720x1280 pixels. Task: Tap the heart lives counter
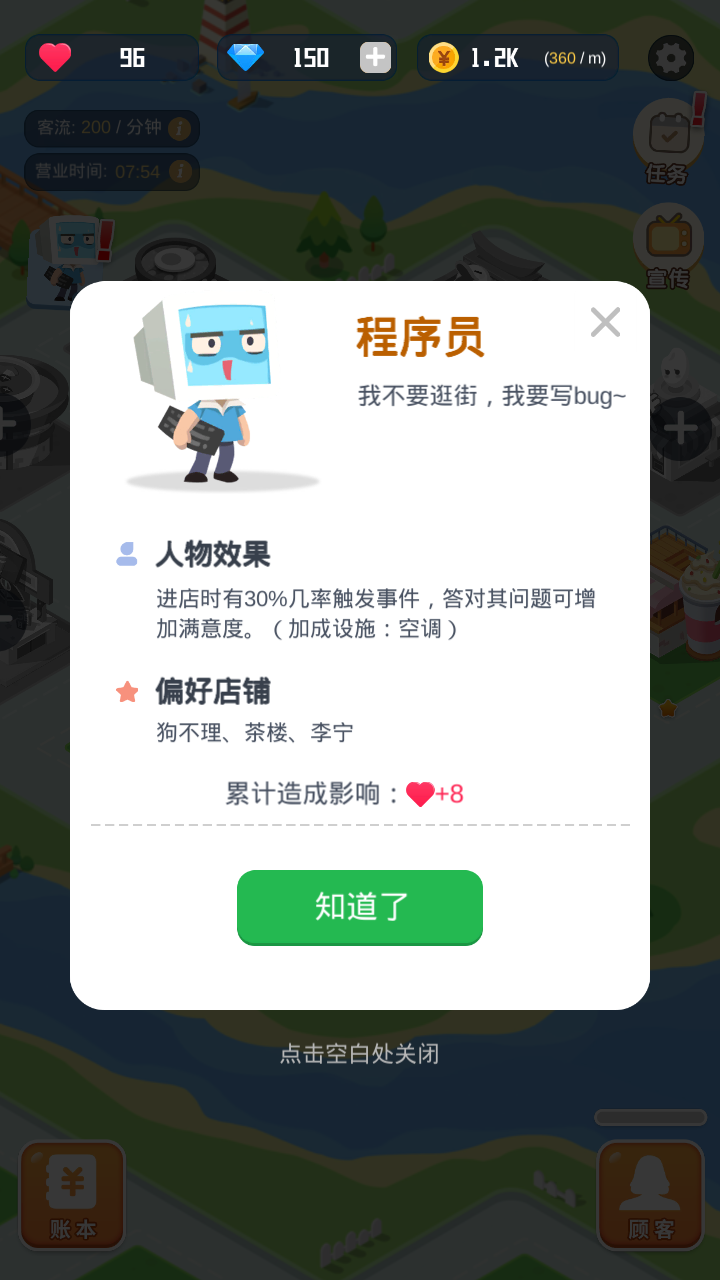(110, 58)
